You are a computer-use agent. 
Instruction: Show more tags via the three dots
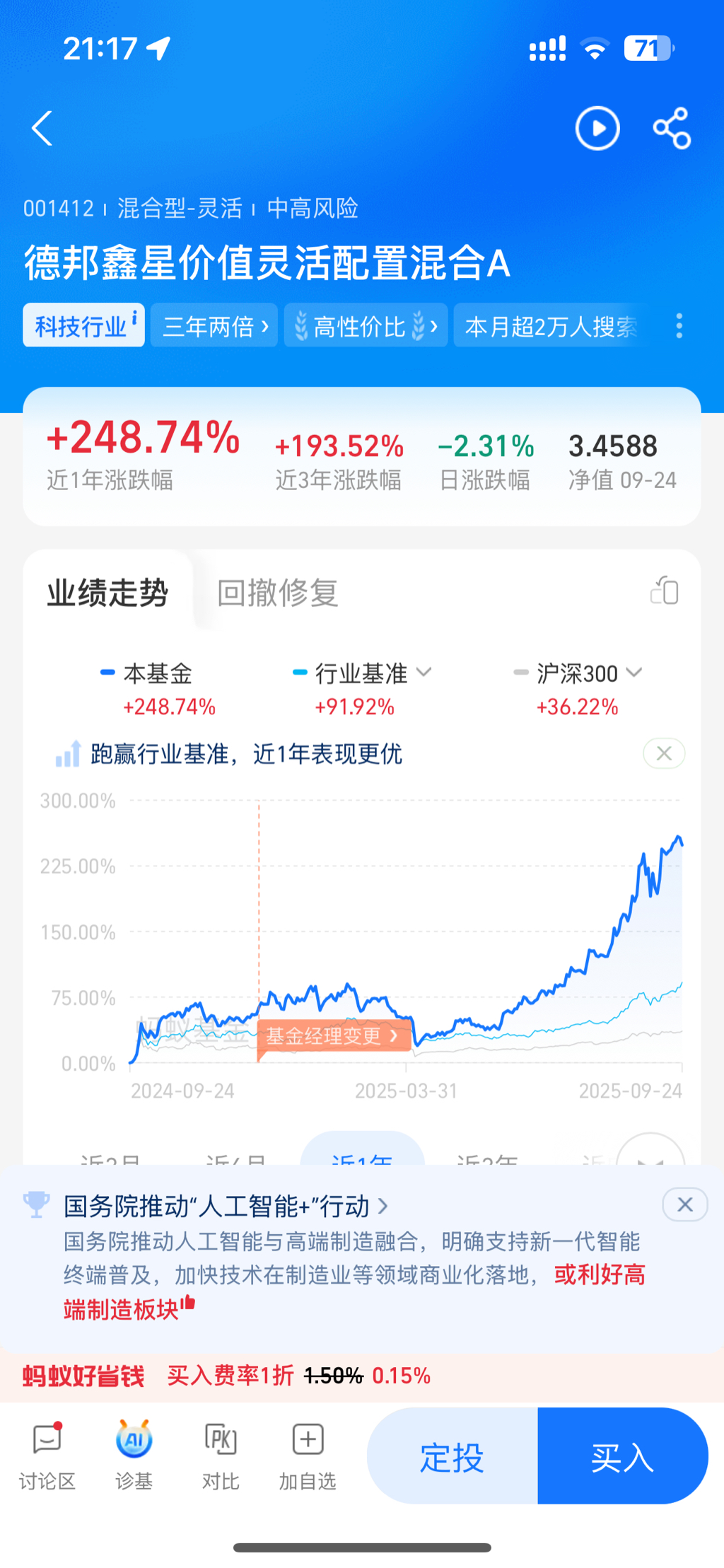pyautogui.click(x=679, y=326)
